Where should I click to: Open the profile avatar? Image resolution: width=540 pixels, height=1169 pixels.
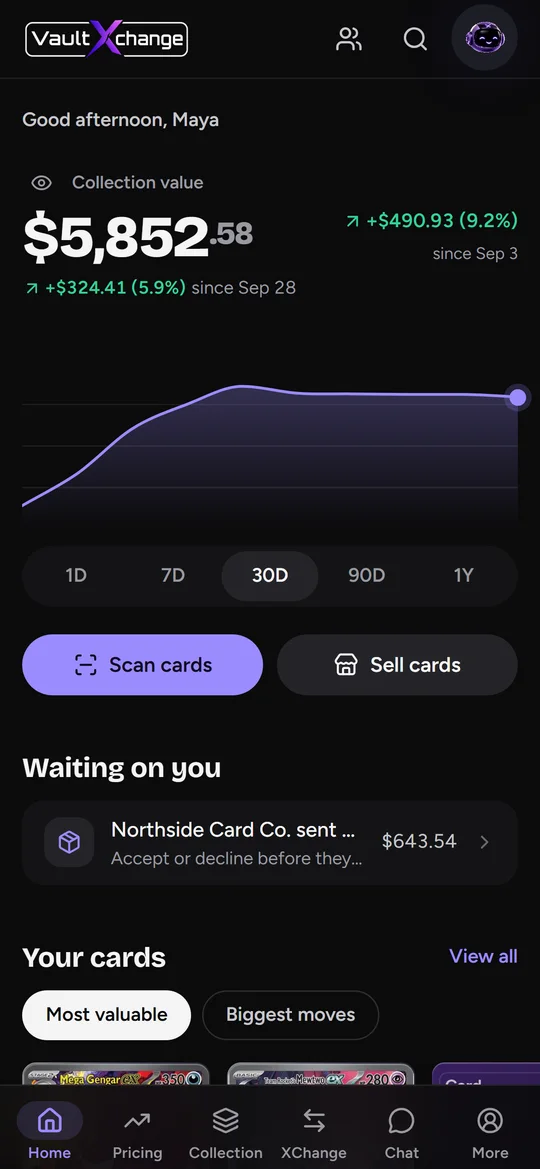(485, 37)
